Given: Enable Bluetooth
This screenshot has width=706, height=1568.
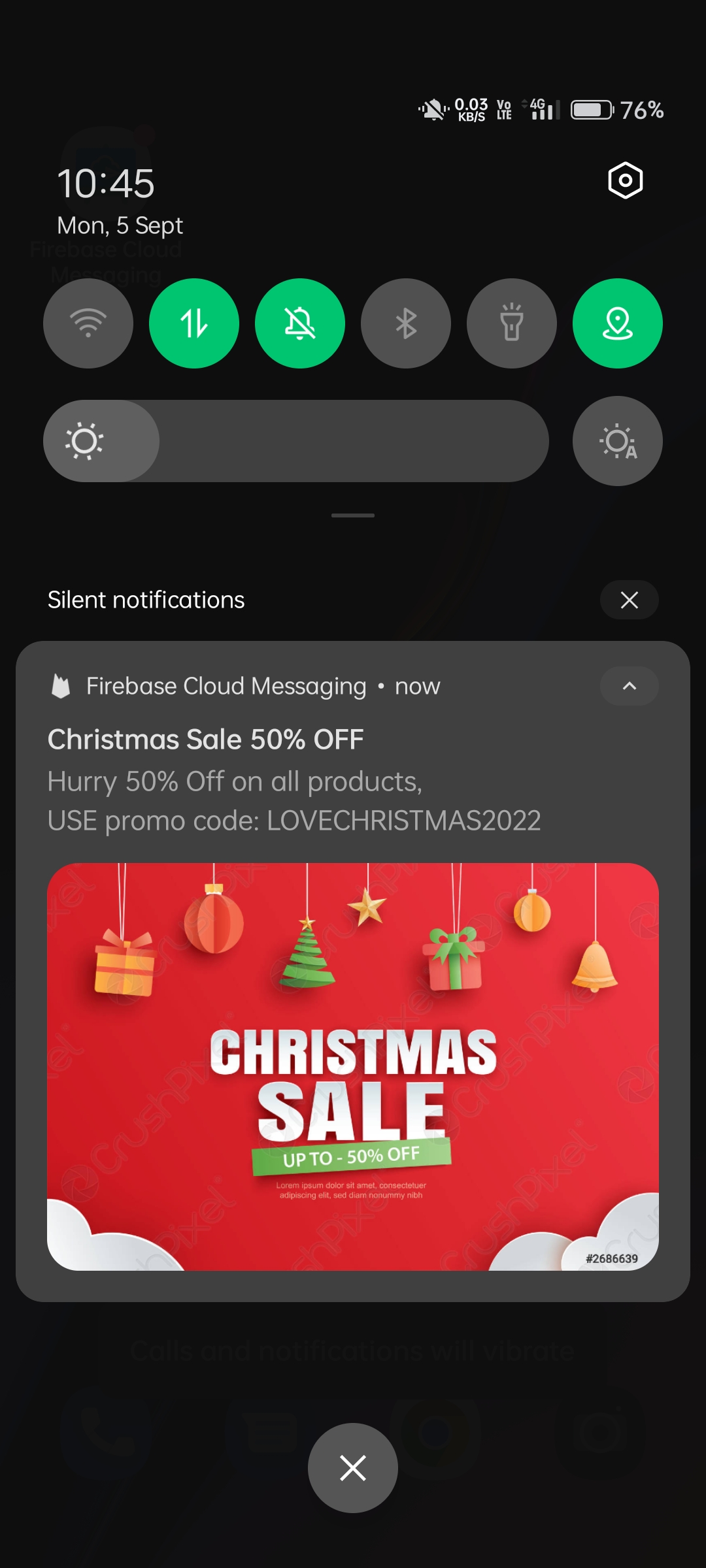Looking at the screenshot, I should 406,323.
